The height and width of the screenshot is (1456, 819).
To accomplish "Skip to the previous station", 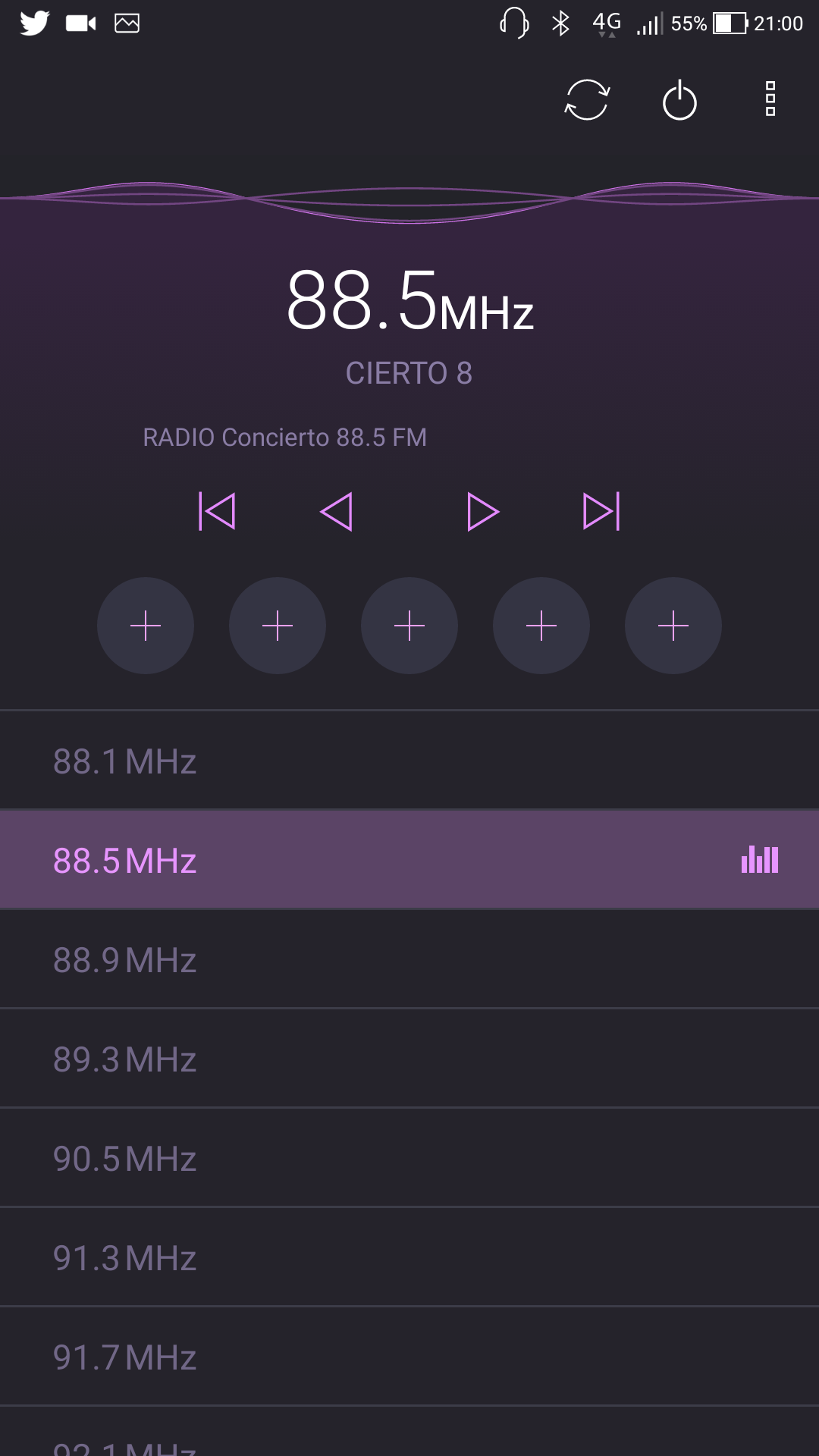I will (217, 512).
